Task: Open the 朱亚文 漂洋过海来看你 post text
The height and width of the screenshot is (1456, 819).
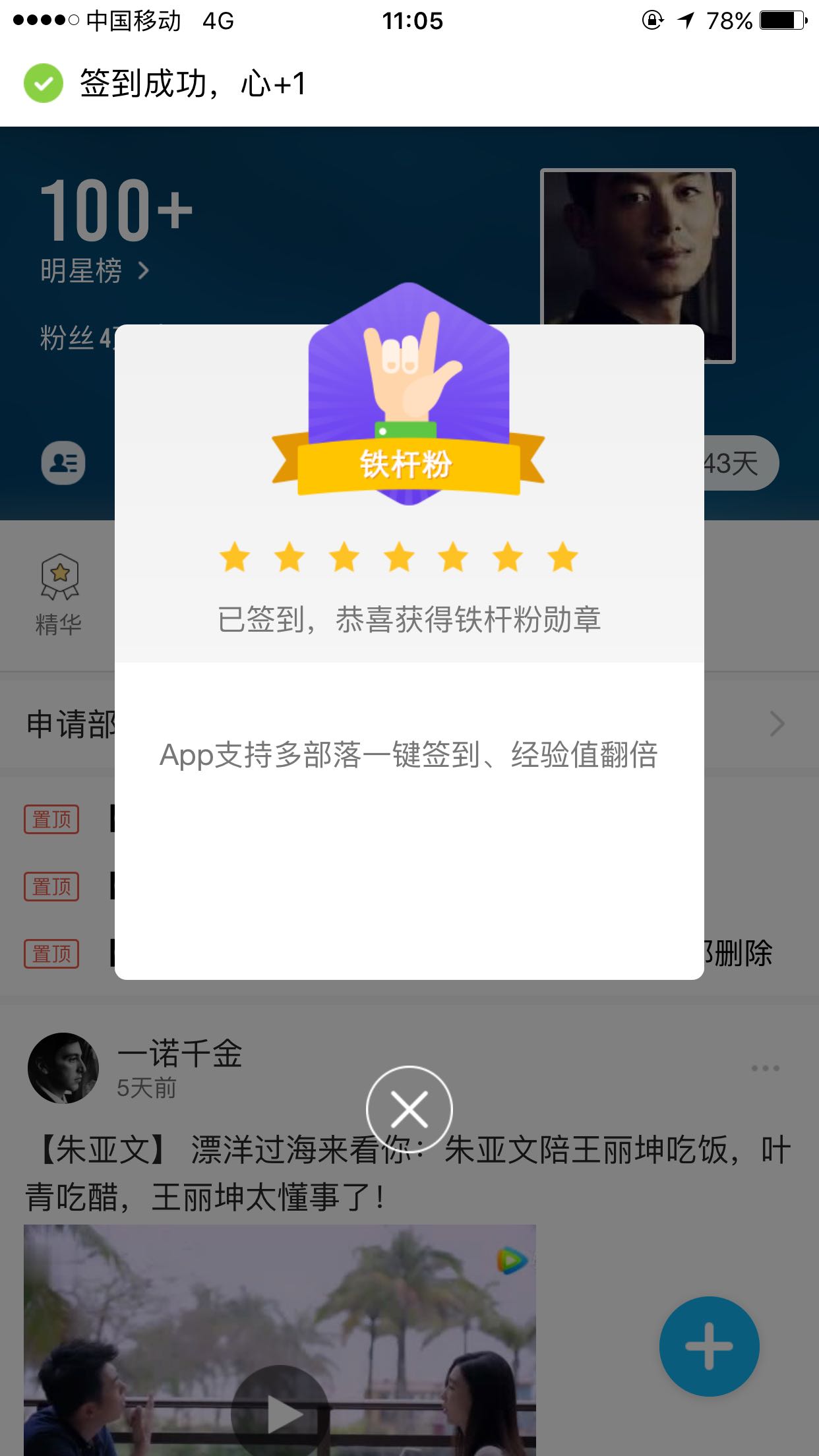Action: coord(409,1172)
